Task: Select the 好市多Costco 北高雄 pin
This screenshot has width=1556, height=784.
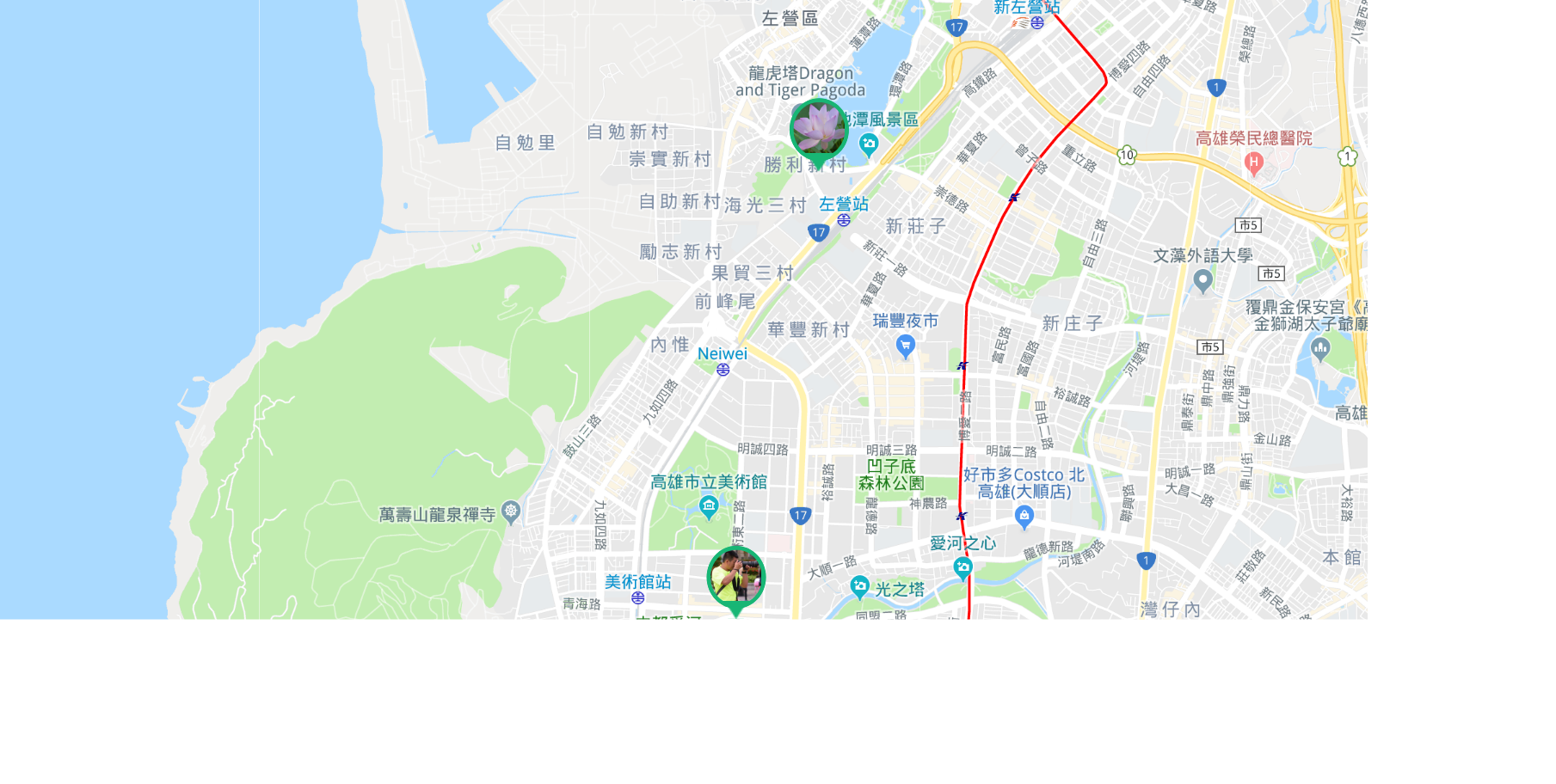Action: (1024, 516)
